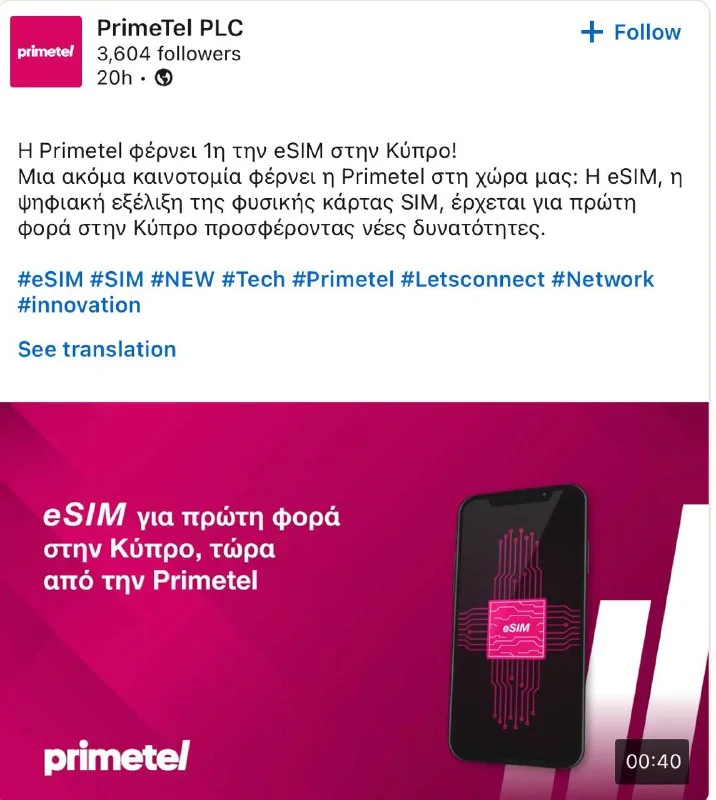
Task: Open the #NEW hashtag
Action: 182,278
